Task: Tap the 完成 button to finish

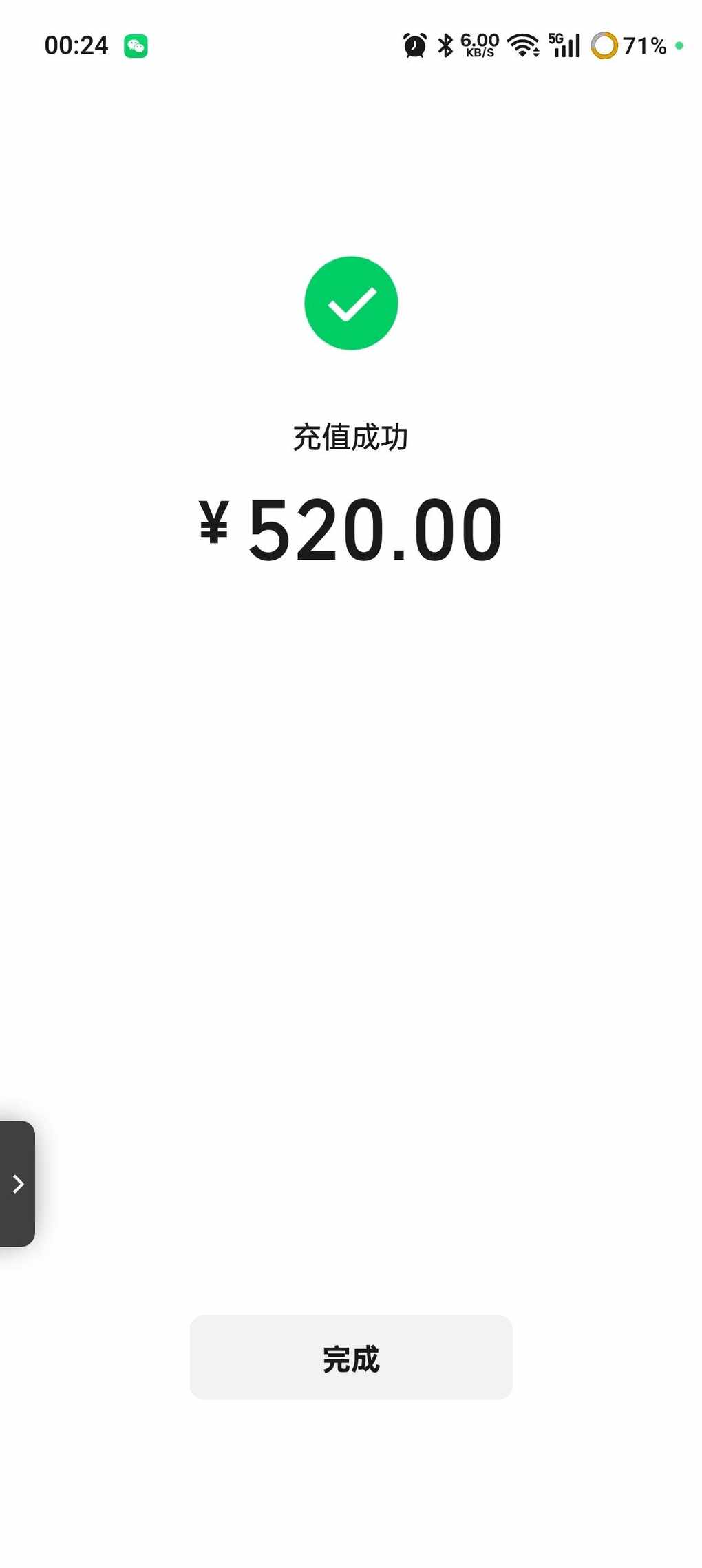Action: click(351, 1357)
